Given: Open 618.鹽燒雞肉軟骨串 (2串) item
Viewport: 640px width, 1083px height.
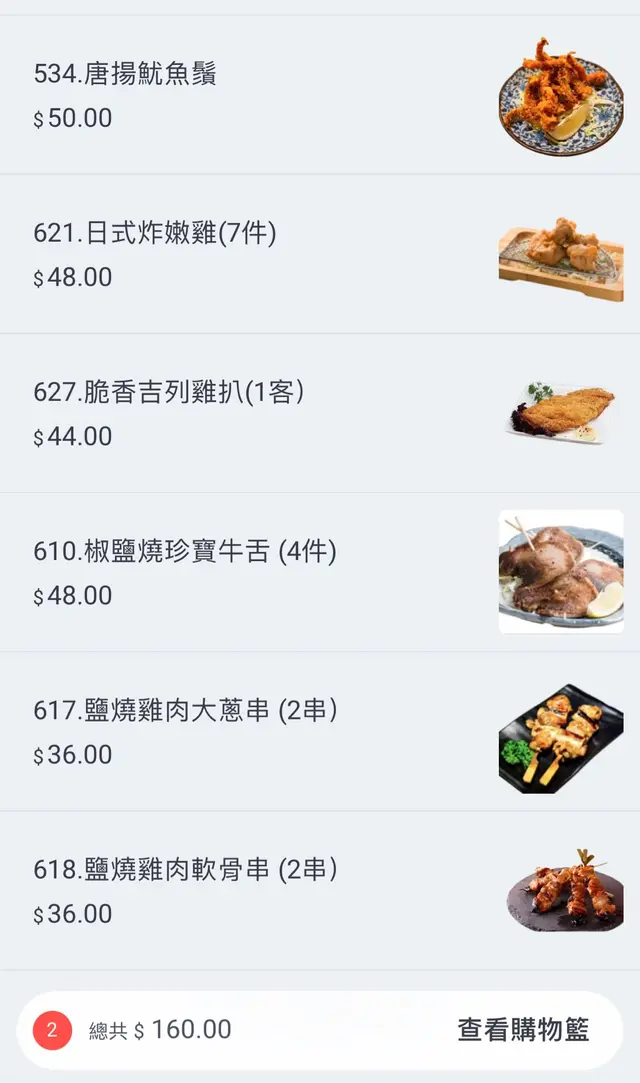Looking at the screenshot, I should 185,870.
